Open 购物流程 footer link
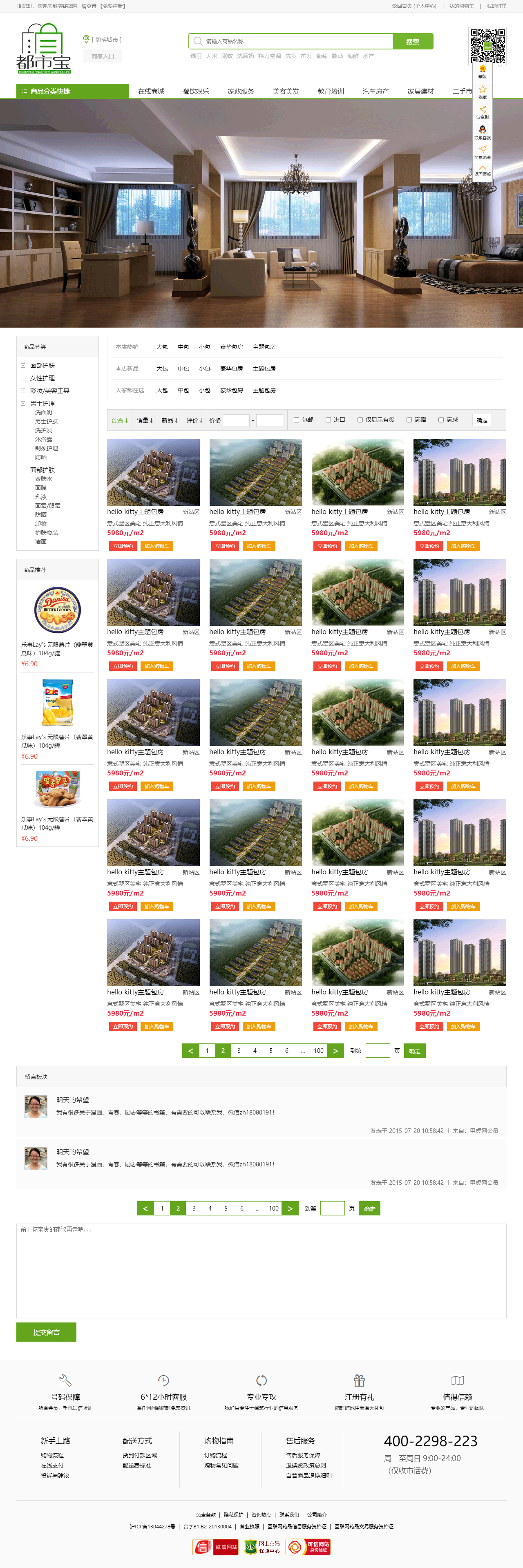This screenshot has width=523, height=1568. [52, 1455]
